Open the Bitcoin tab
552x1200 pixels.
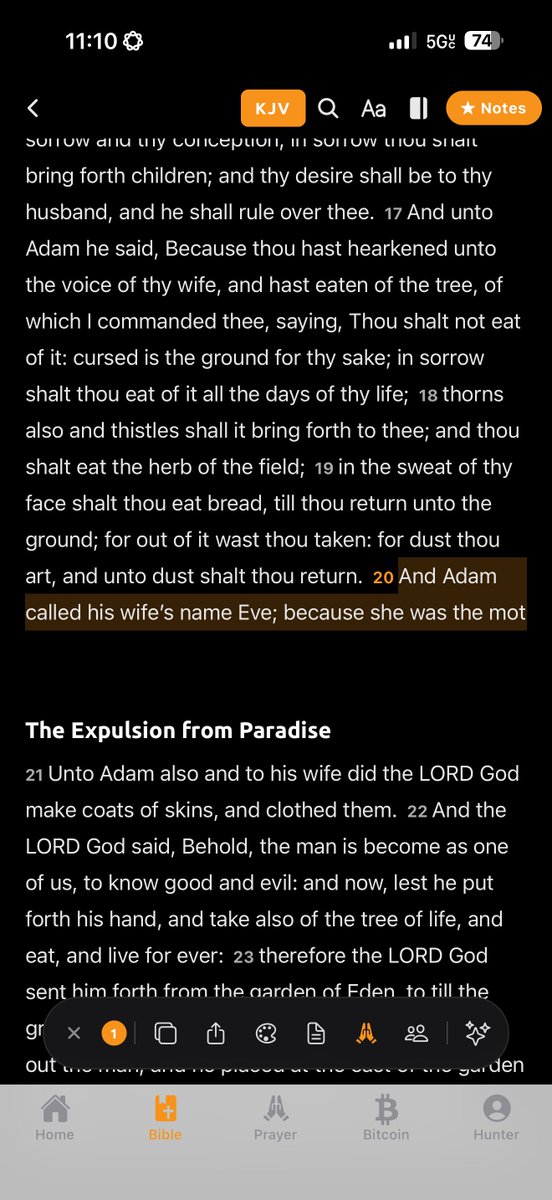coord(386,1117)
